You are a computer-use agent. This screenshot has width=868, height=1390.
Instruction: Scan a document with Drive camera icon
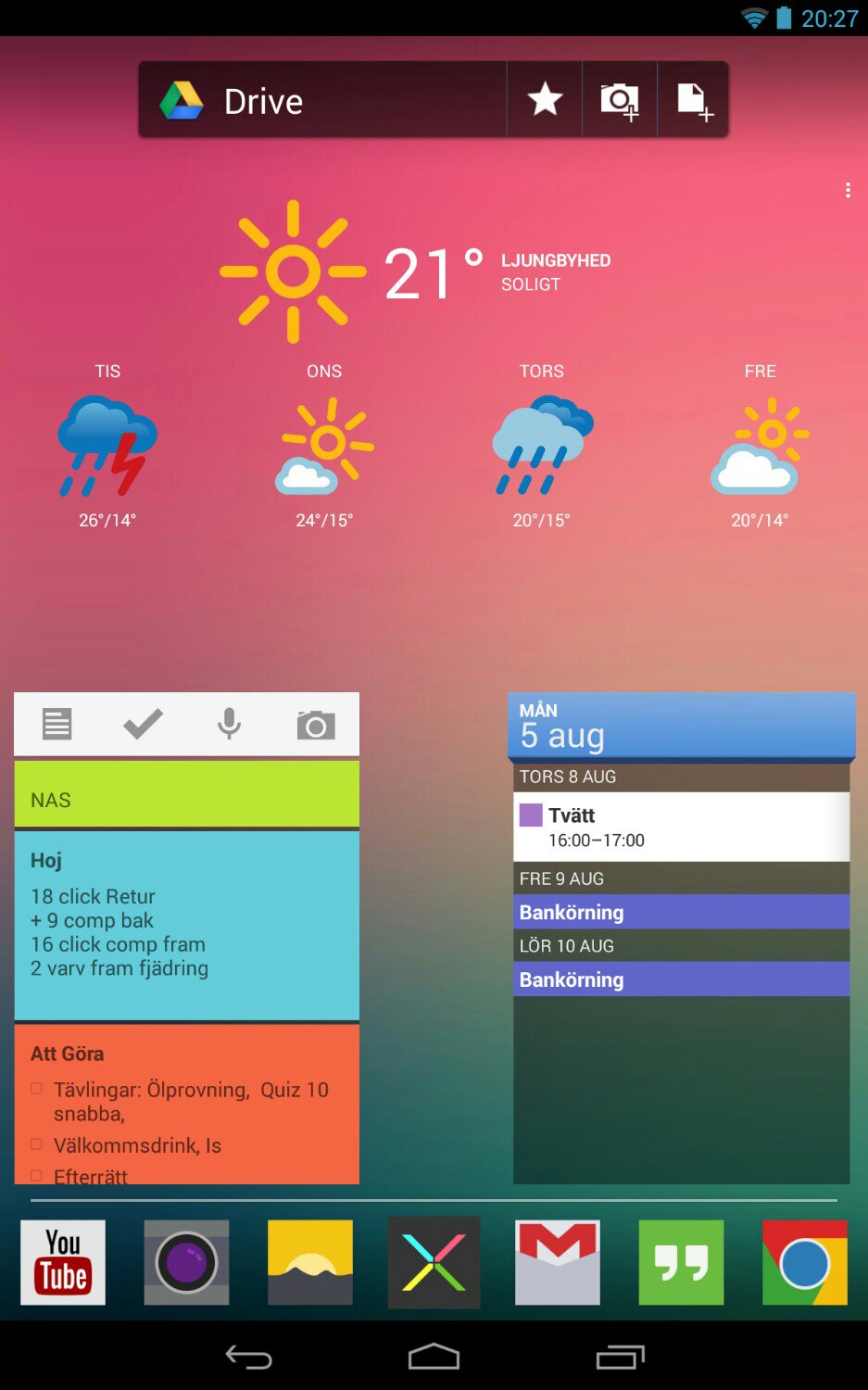(x=620, y=99)
